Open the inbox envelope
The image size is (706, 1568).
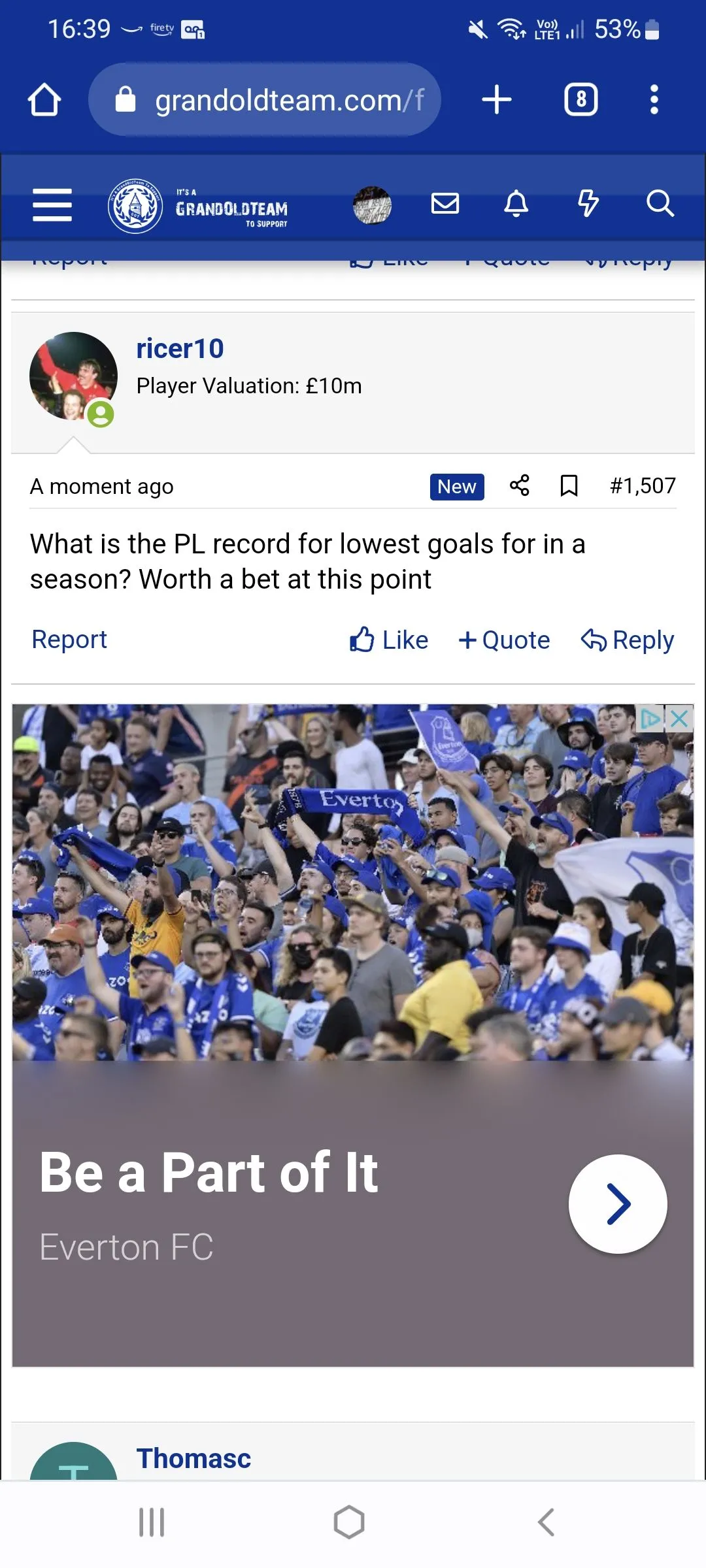(445, 204)
